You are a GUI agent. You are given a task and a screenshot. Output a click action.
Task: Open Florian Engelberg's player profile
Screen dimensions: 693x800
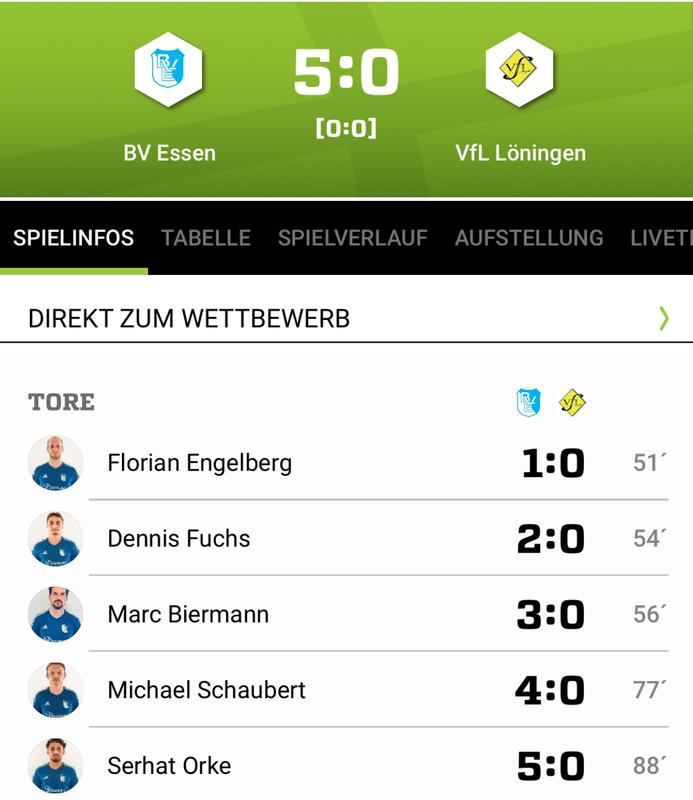point(199,463)
